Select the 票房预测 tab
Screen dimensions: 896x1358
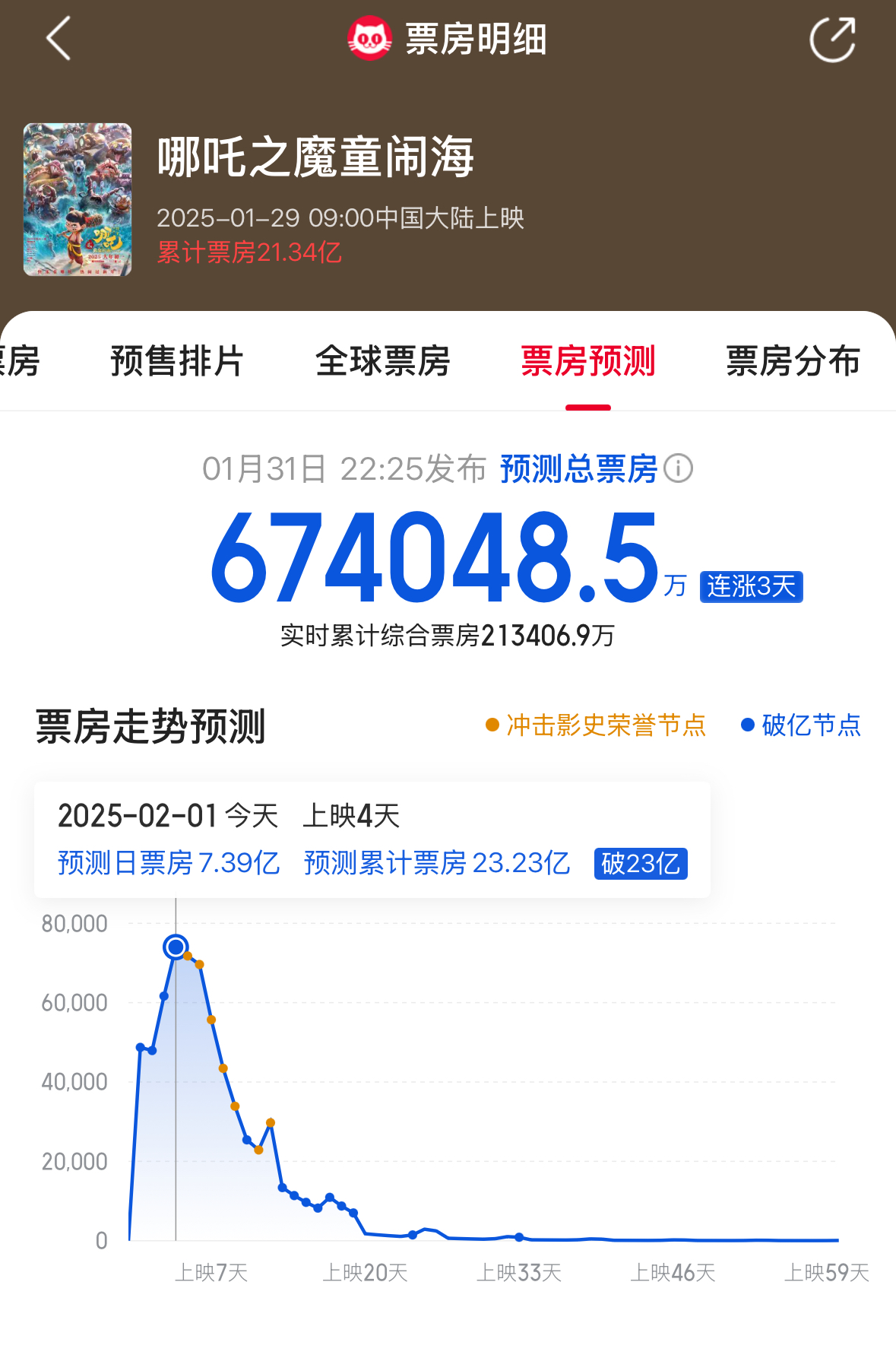tap(587, 361)
